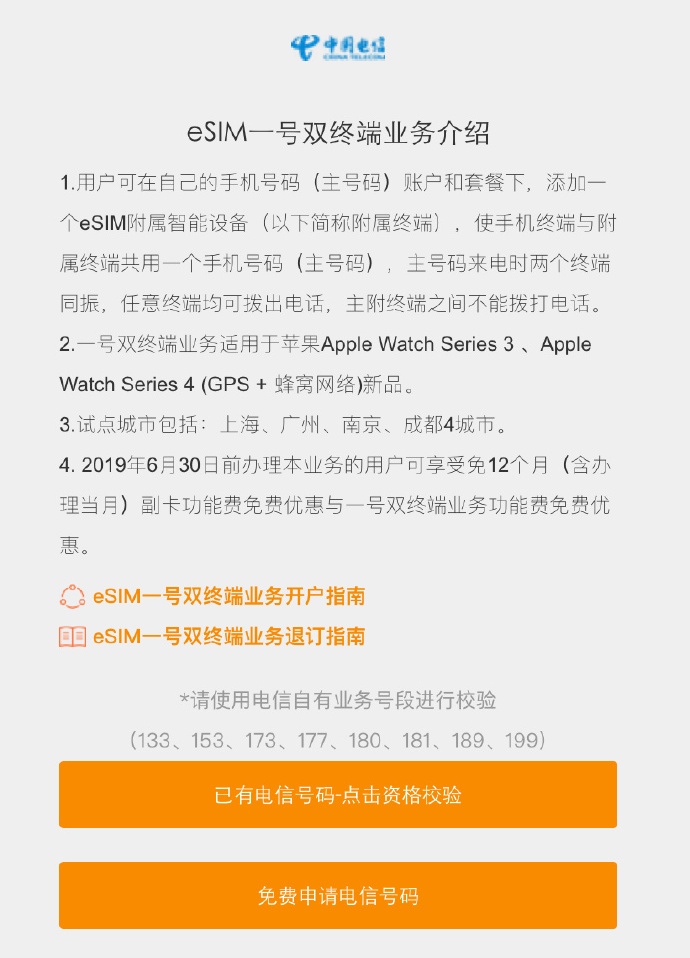Open the eSIM一号双终端业务开户指南 link
690x958 pixels.
pos(228,597)
